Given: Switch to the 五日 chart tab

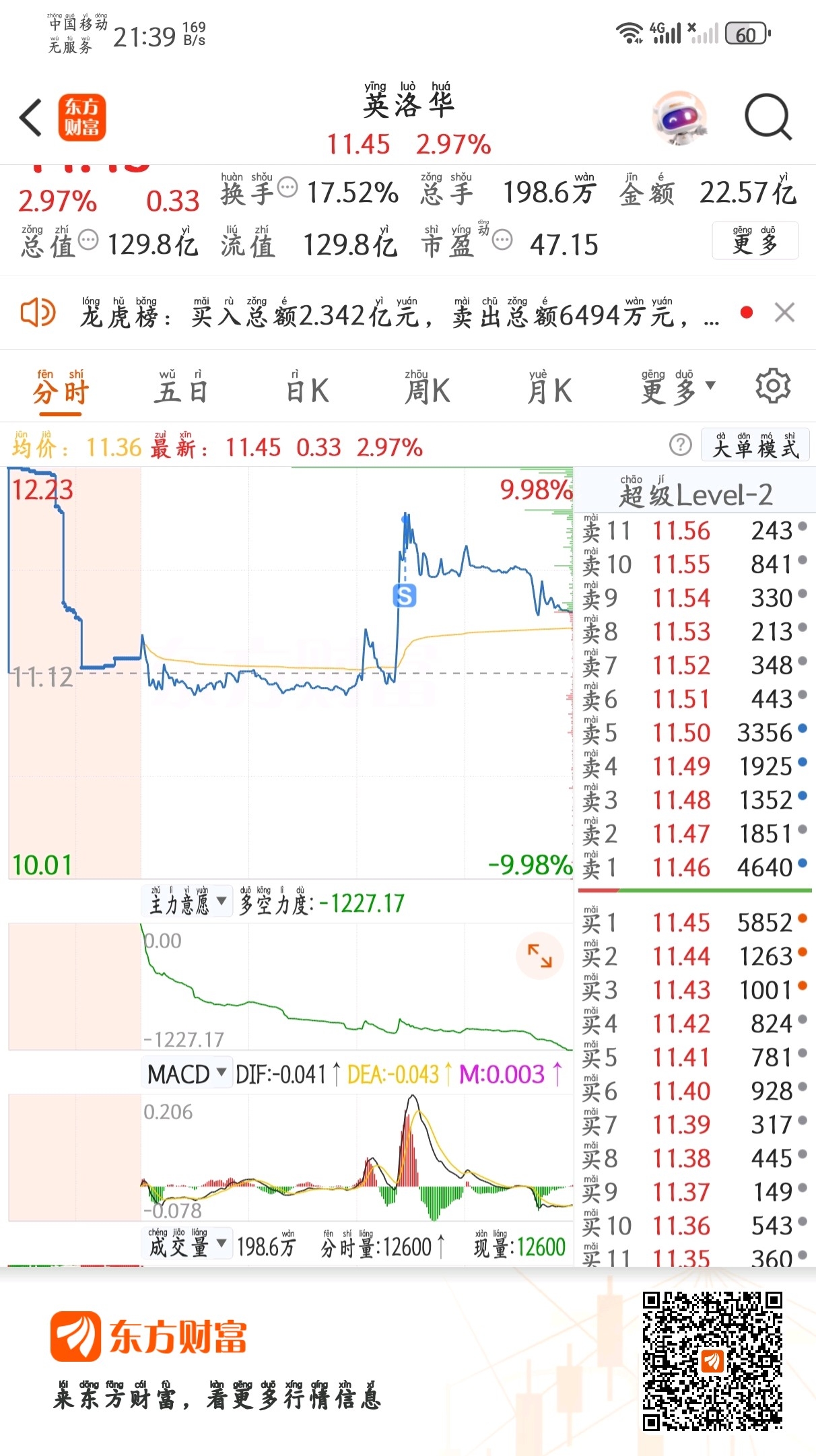Looking at the screenshot, I should pos(180,386).
